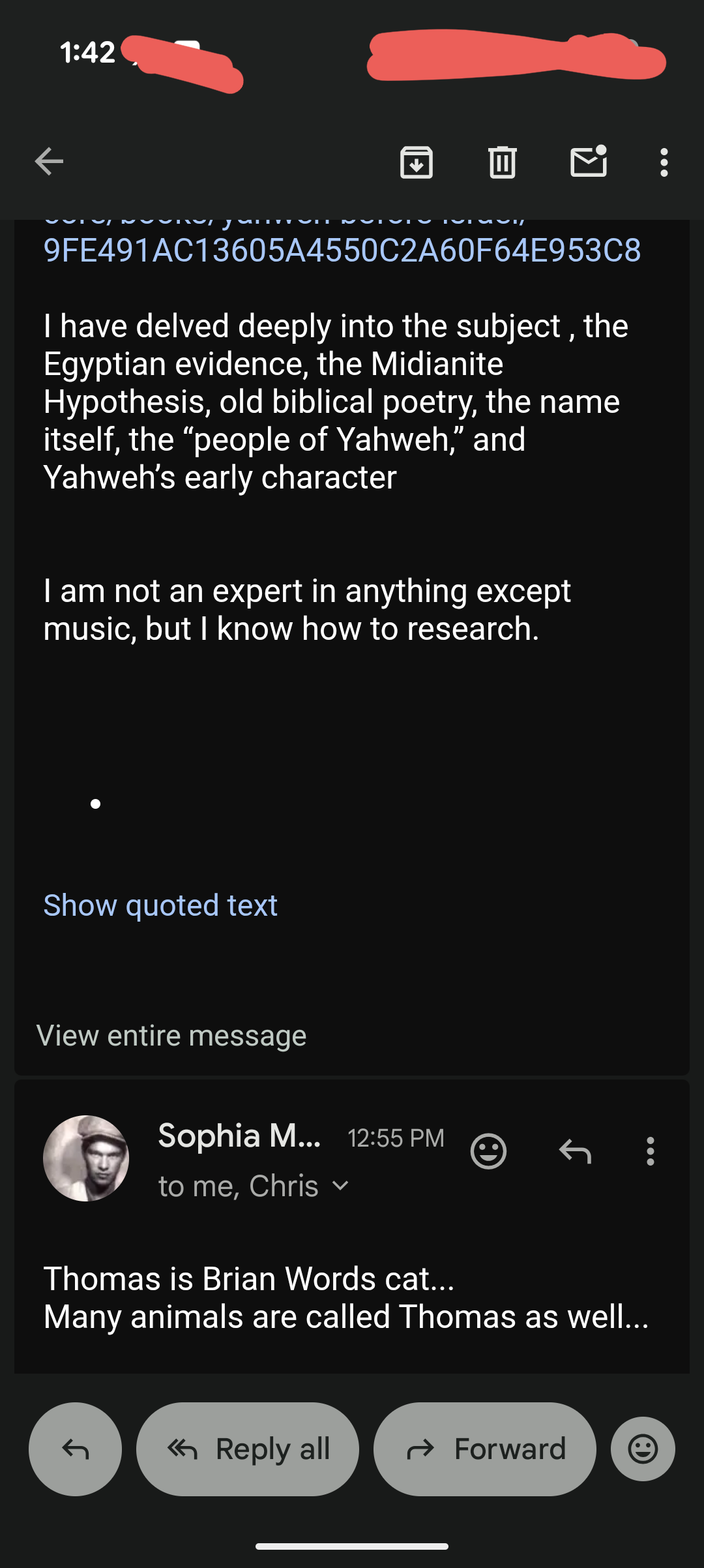
Task: Archive this email conversation
Action: pyautogui.click(x=416, y=162)
